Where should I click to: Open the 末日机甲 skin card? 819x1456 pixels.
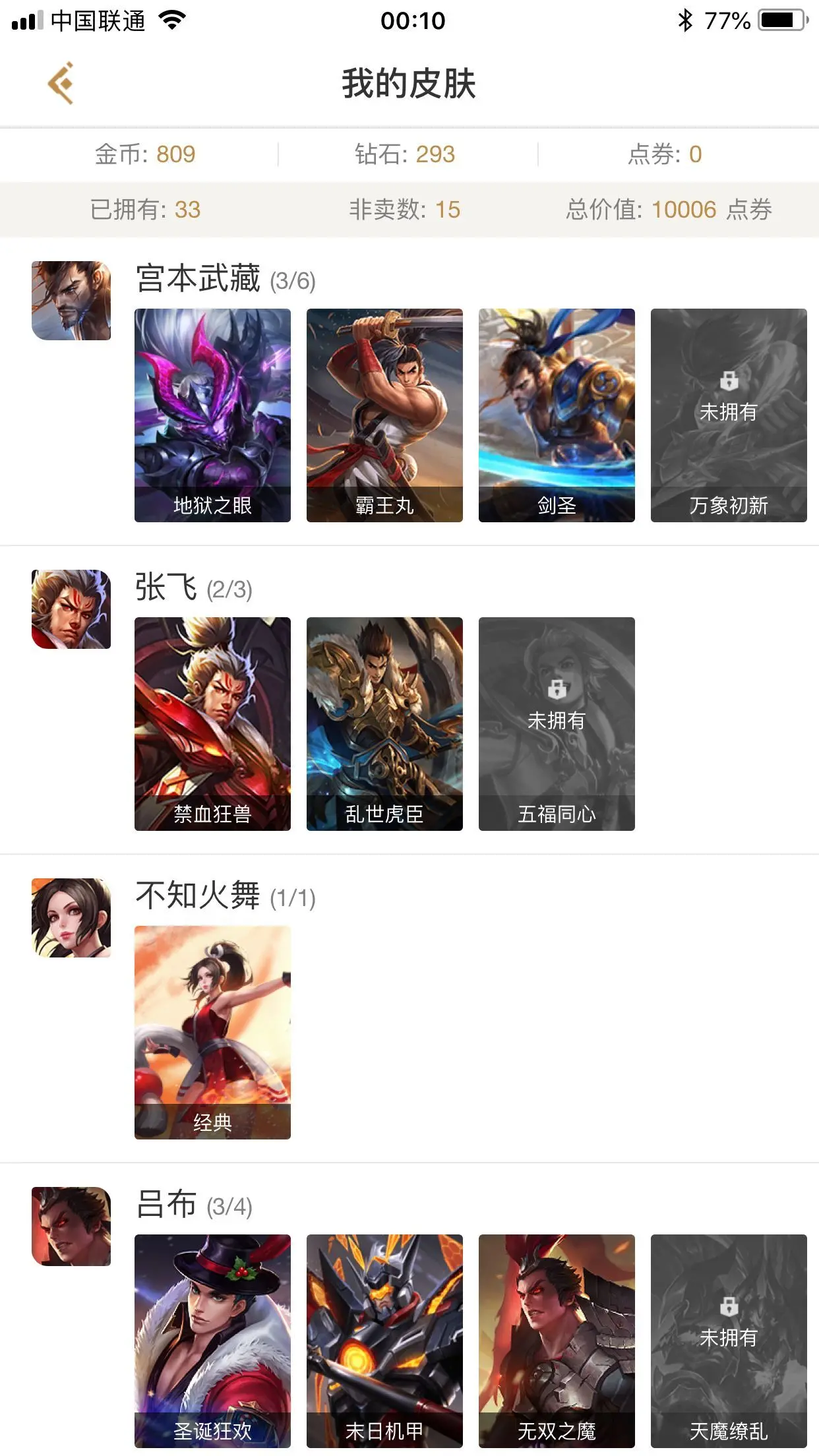[384, 1341]
